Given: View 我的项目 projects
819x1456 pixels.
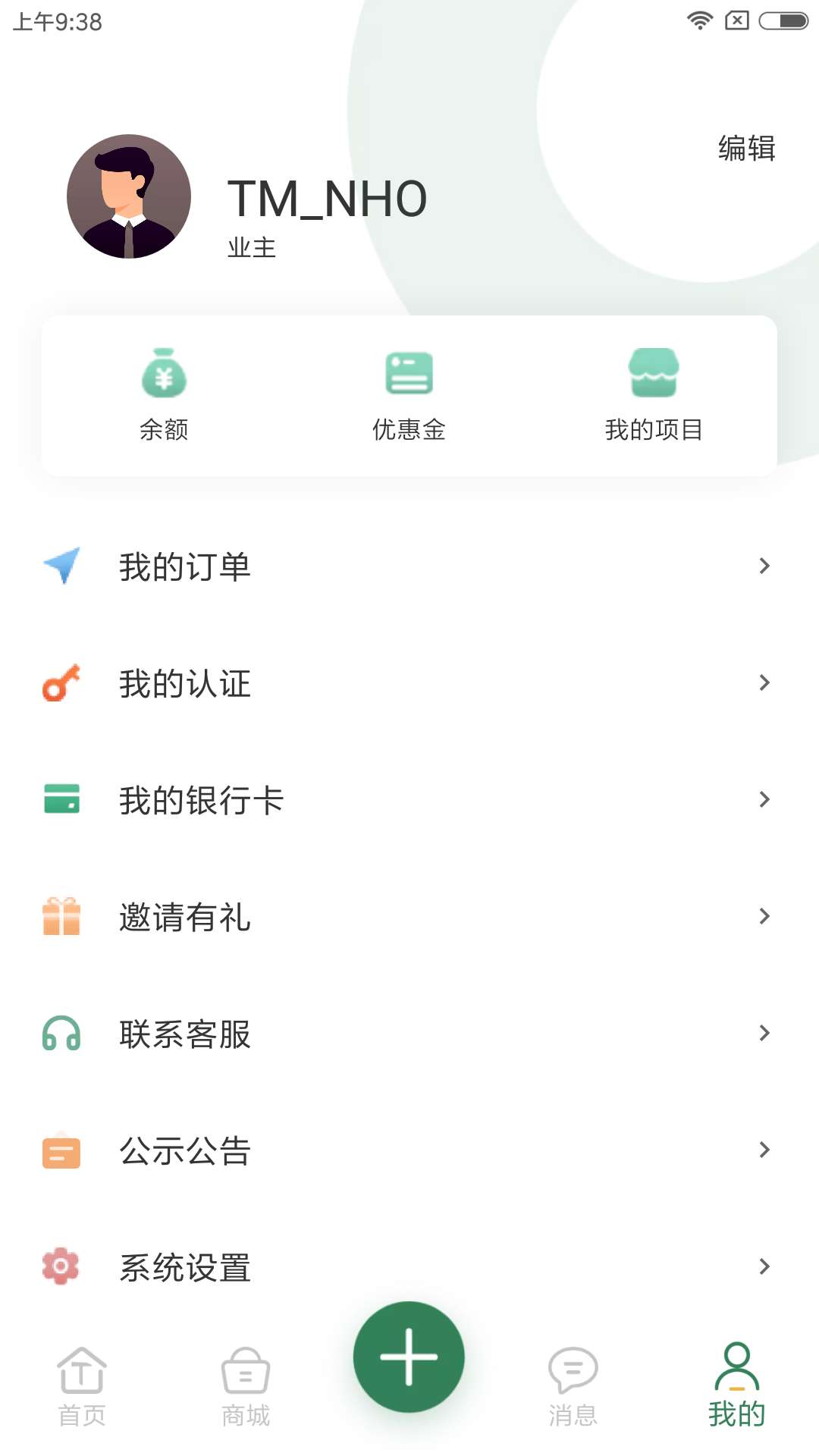Looking at the screenshot, I should pos(654,395).
